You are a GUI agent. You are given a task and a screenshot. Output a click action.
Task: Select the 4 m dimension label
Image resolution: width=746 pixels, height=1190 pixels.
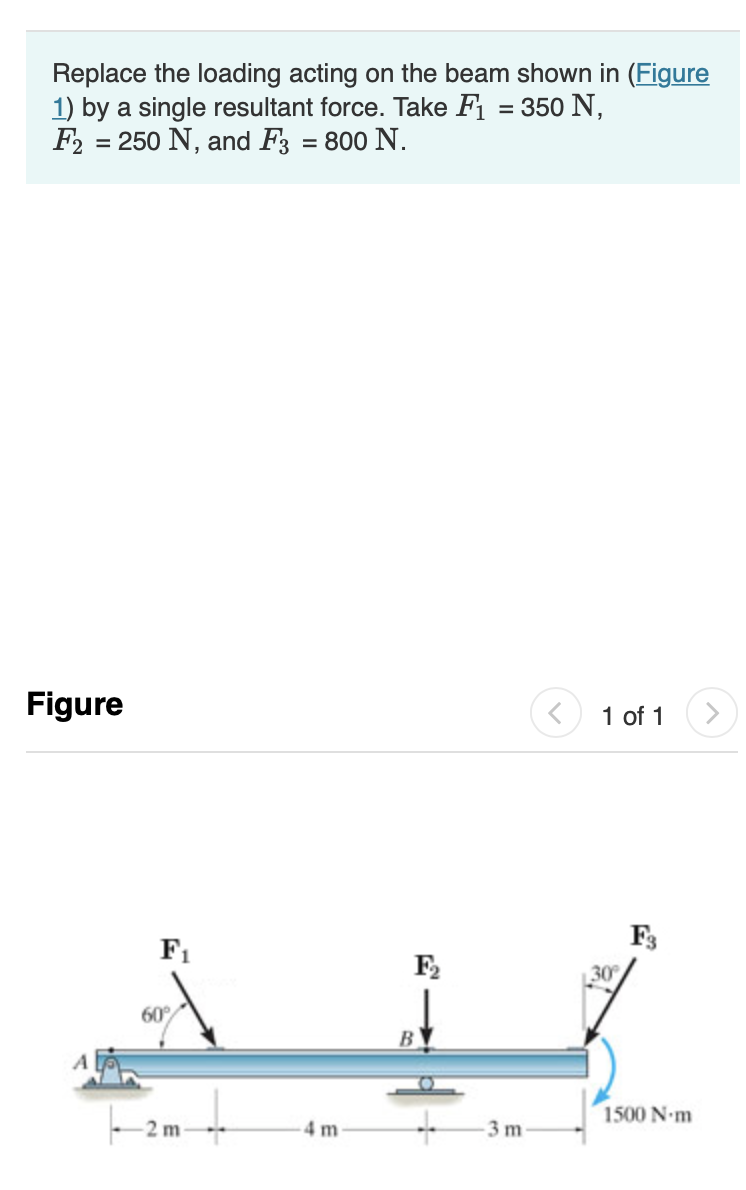(321, 1130)
